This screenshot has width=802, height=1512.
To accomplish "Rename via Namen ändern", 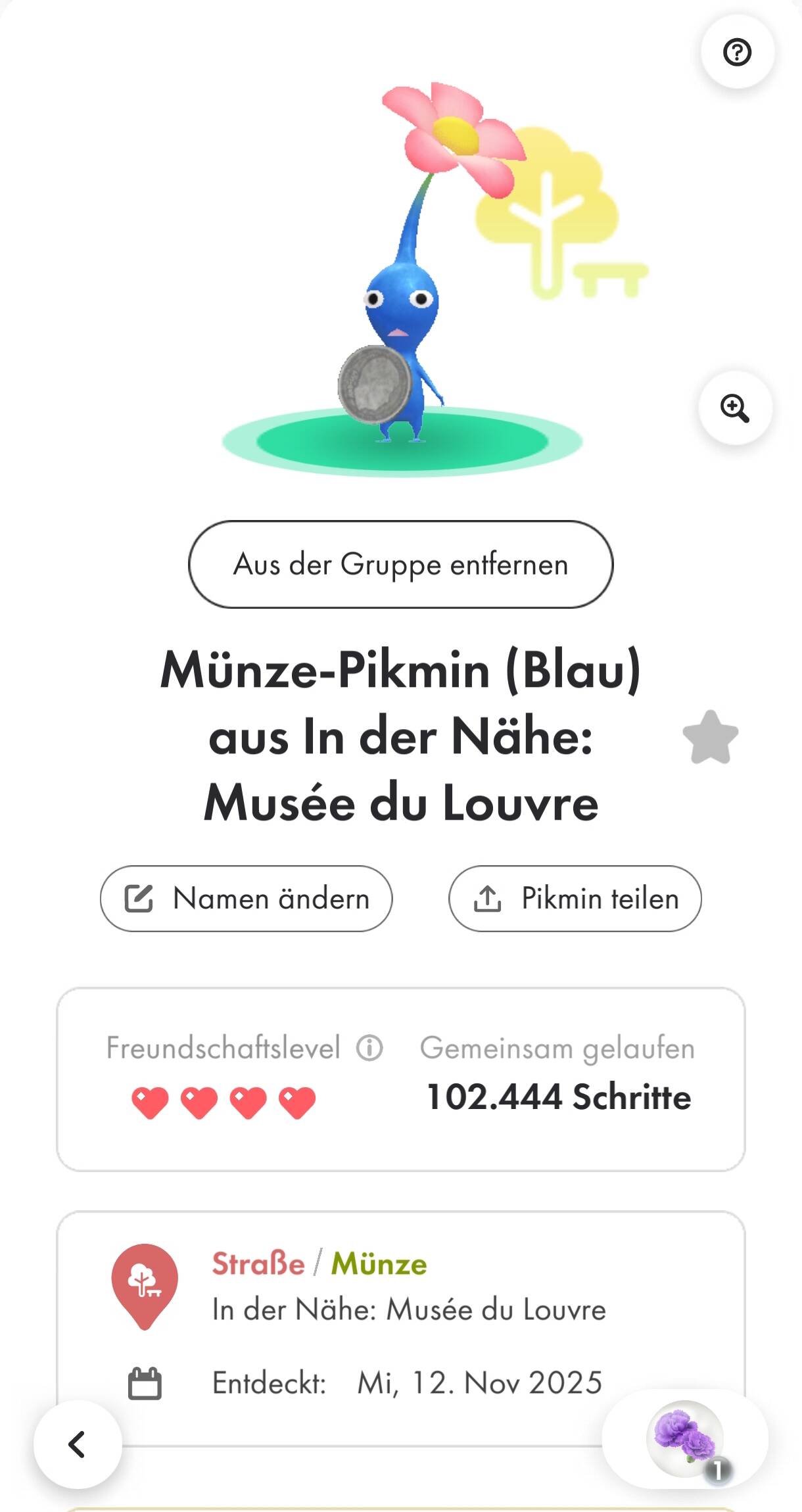I will pos(247,899).
